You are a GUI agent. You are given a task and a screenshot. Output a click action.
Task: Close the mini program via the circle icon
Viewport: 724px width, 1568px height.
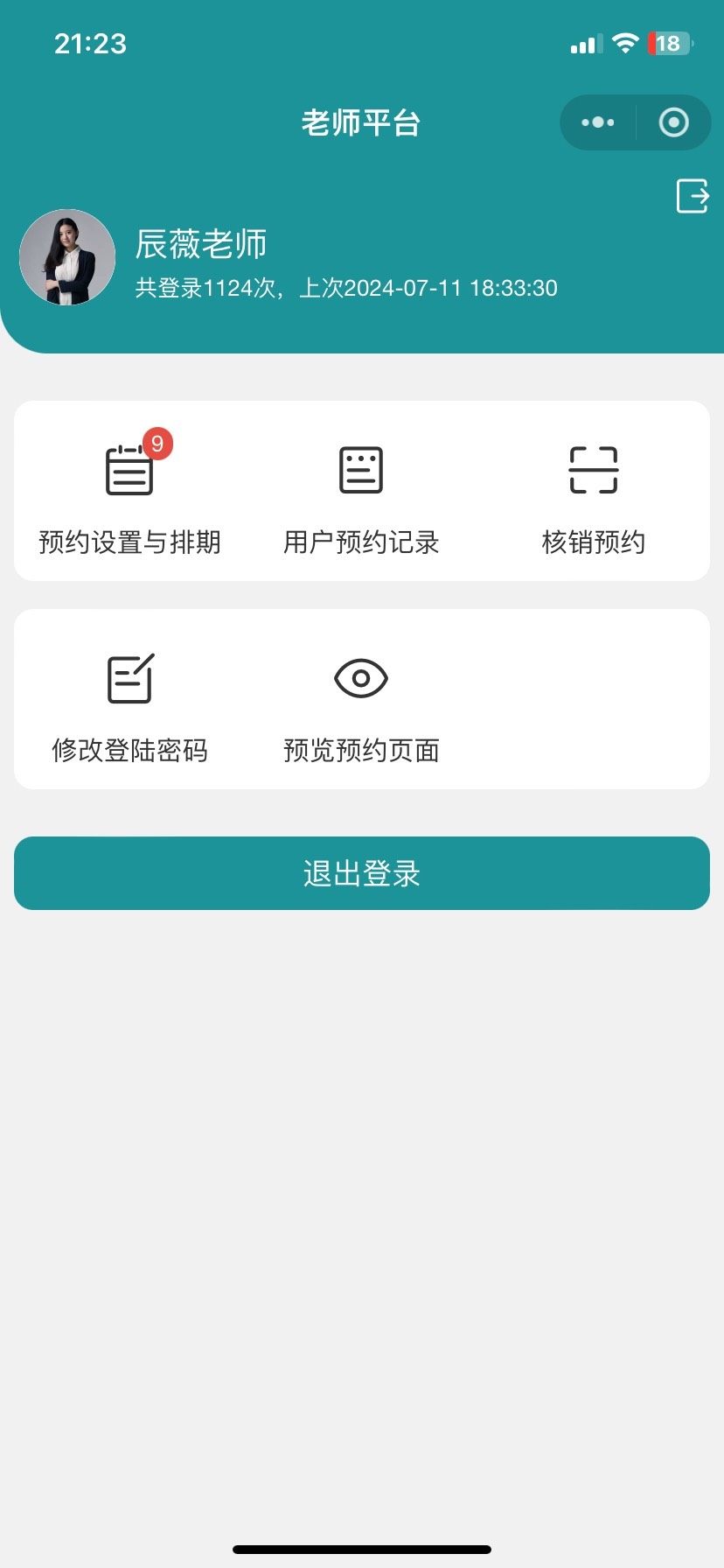point(673,122)
